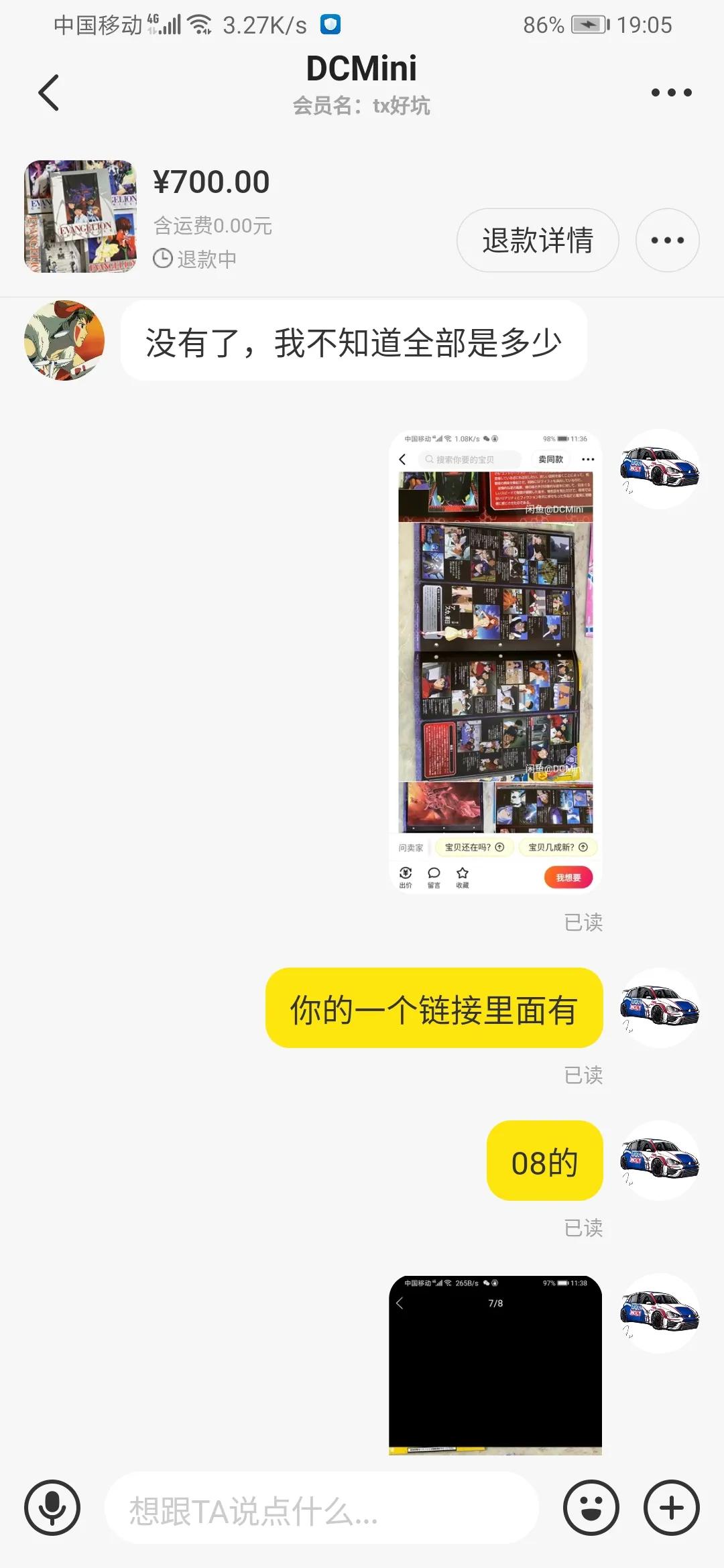Tap the seller's Mononoke avatar
Image resolution: width=724 pixels, height=1568 pixels.
(64, 340)
